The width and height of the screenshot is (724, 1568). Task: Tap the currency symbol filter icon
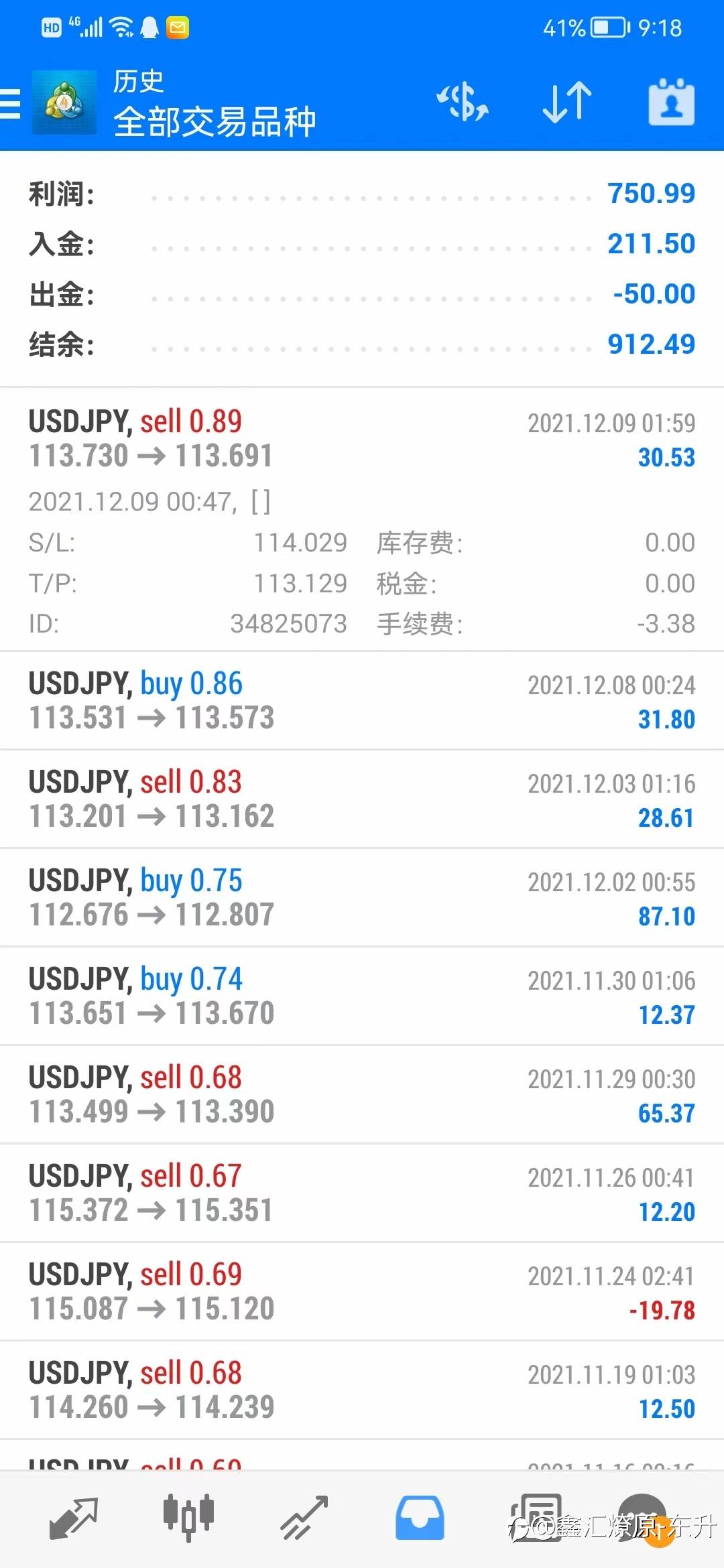point(463,103)
